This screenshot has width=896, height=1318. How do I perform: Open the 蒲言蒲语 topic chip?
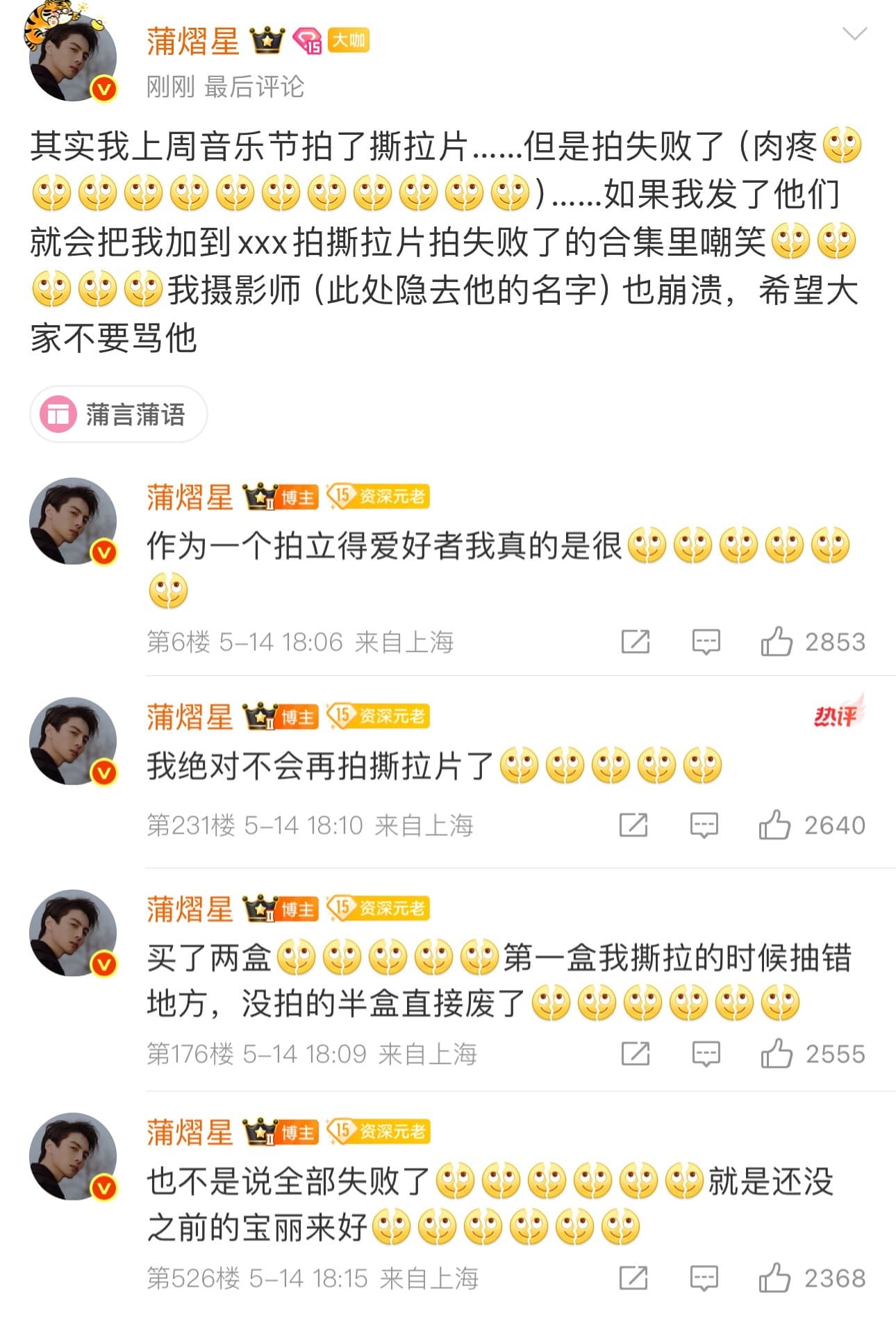pyautogui.click(x=119, y=415)
